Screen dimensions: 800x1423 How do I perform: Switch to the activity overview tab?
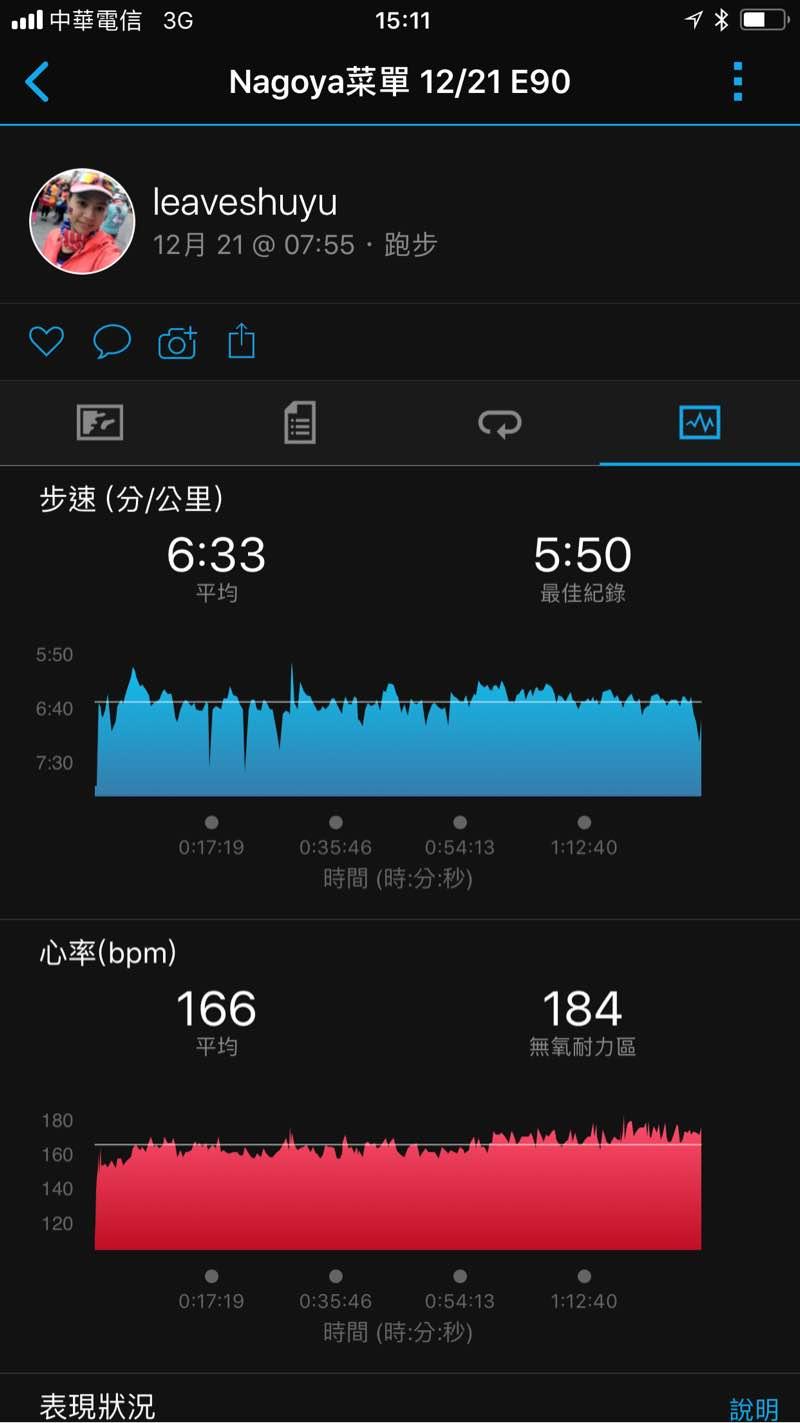tap(100, 423)
